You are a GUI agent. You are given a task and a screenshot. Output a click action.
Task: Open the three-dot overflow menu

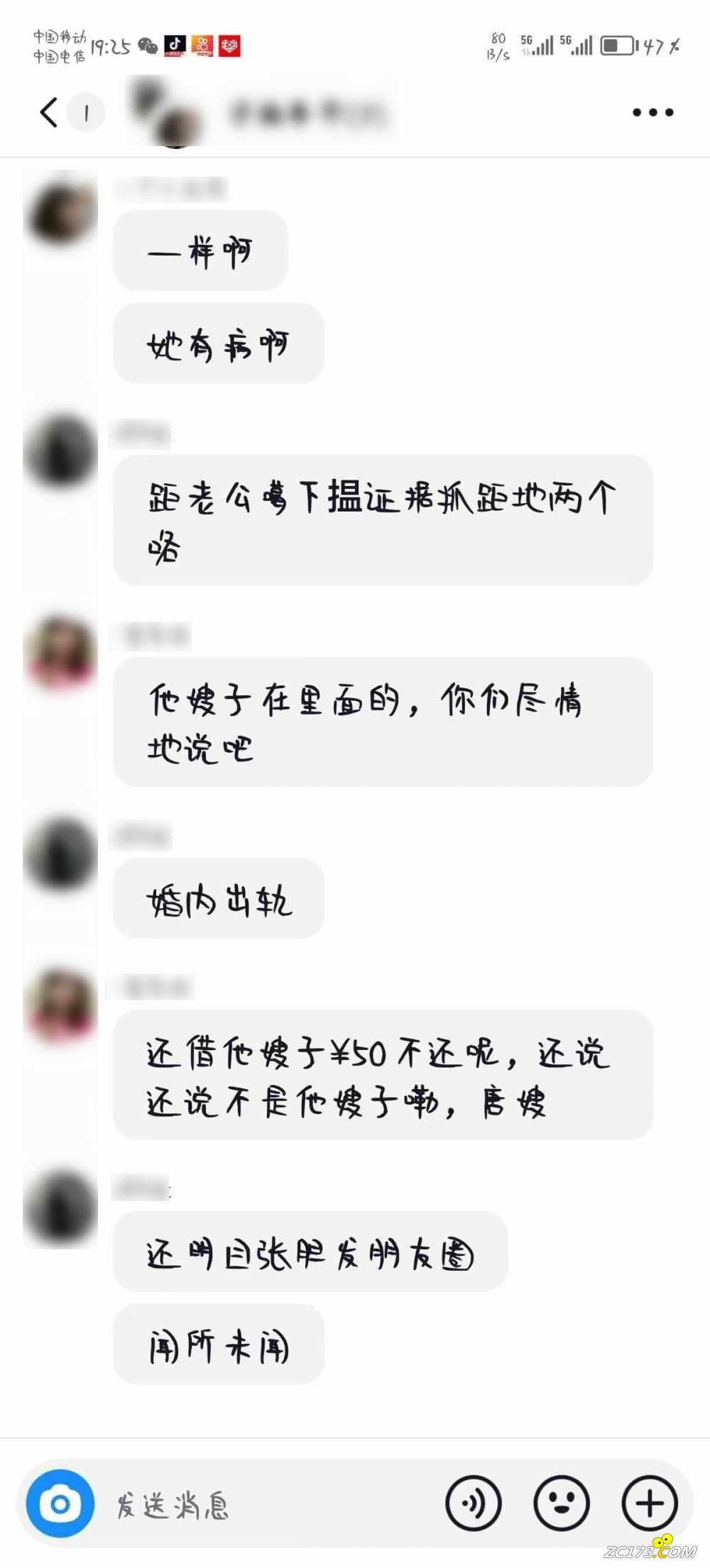pos(652,112)
